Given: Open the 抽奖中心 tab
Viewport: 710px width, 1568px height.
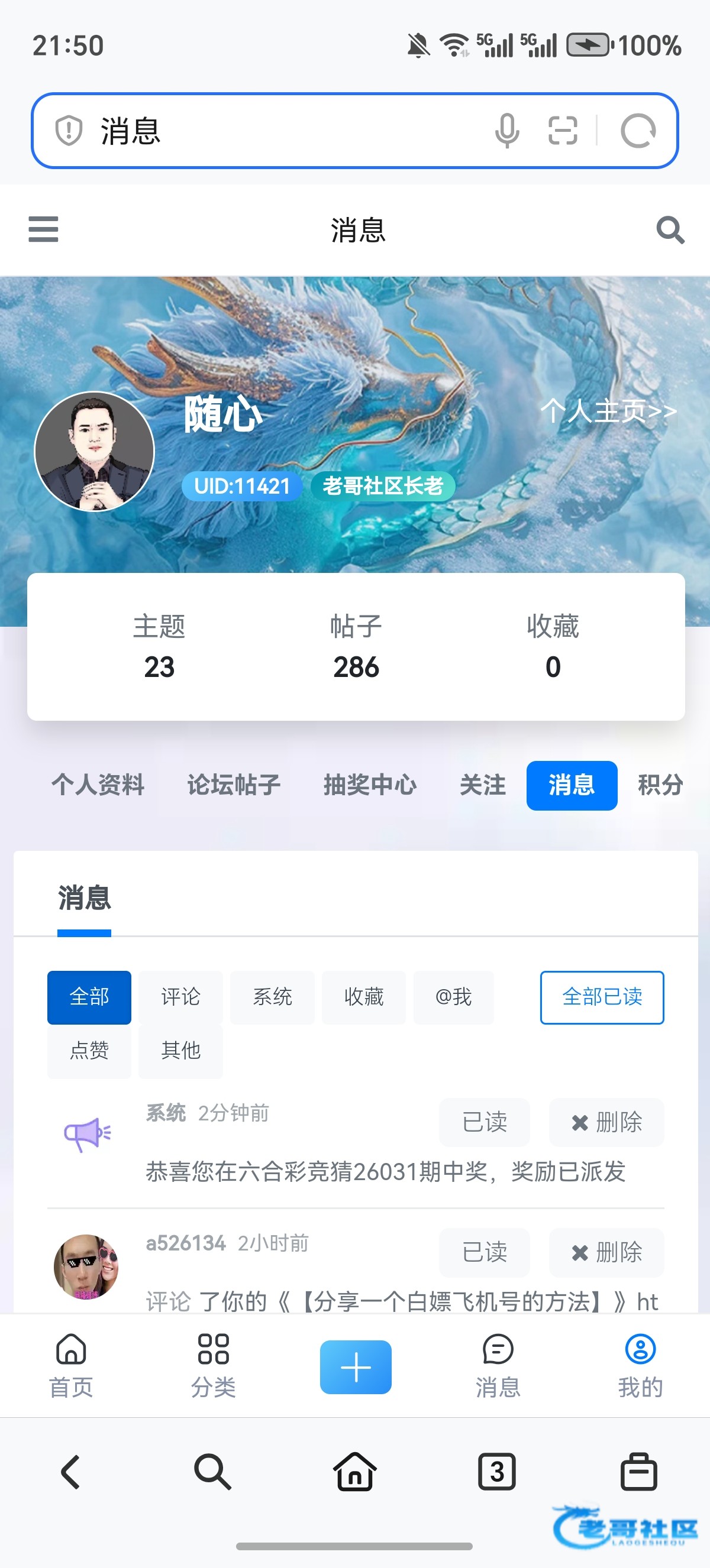Looking at the screenshot, I should (x=370, y=785).
